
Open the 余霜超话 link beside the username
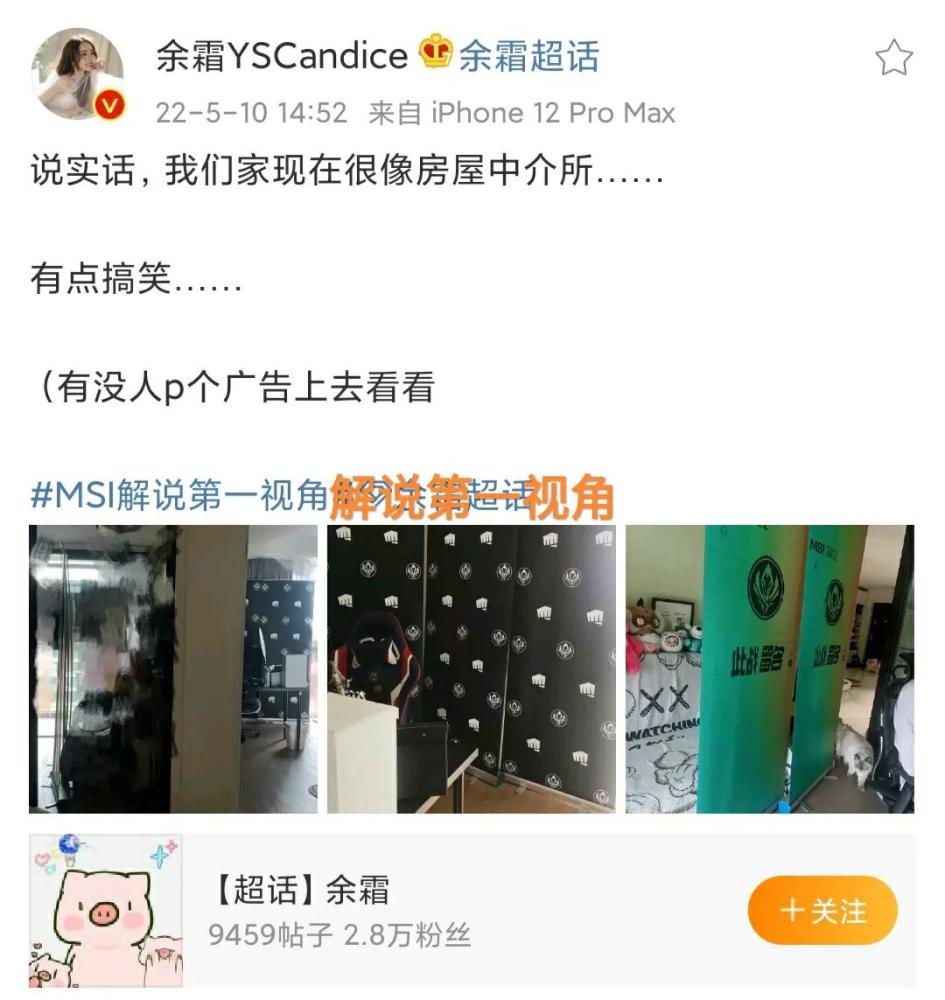(528, 56)
